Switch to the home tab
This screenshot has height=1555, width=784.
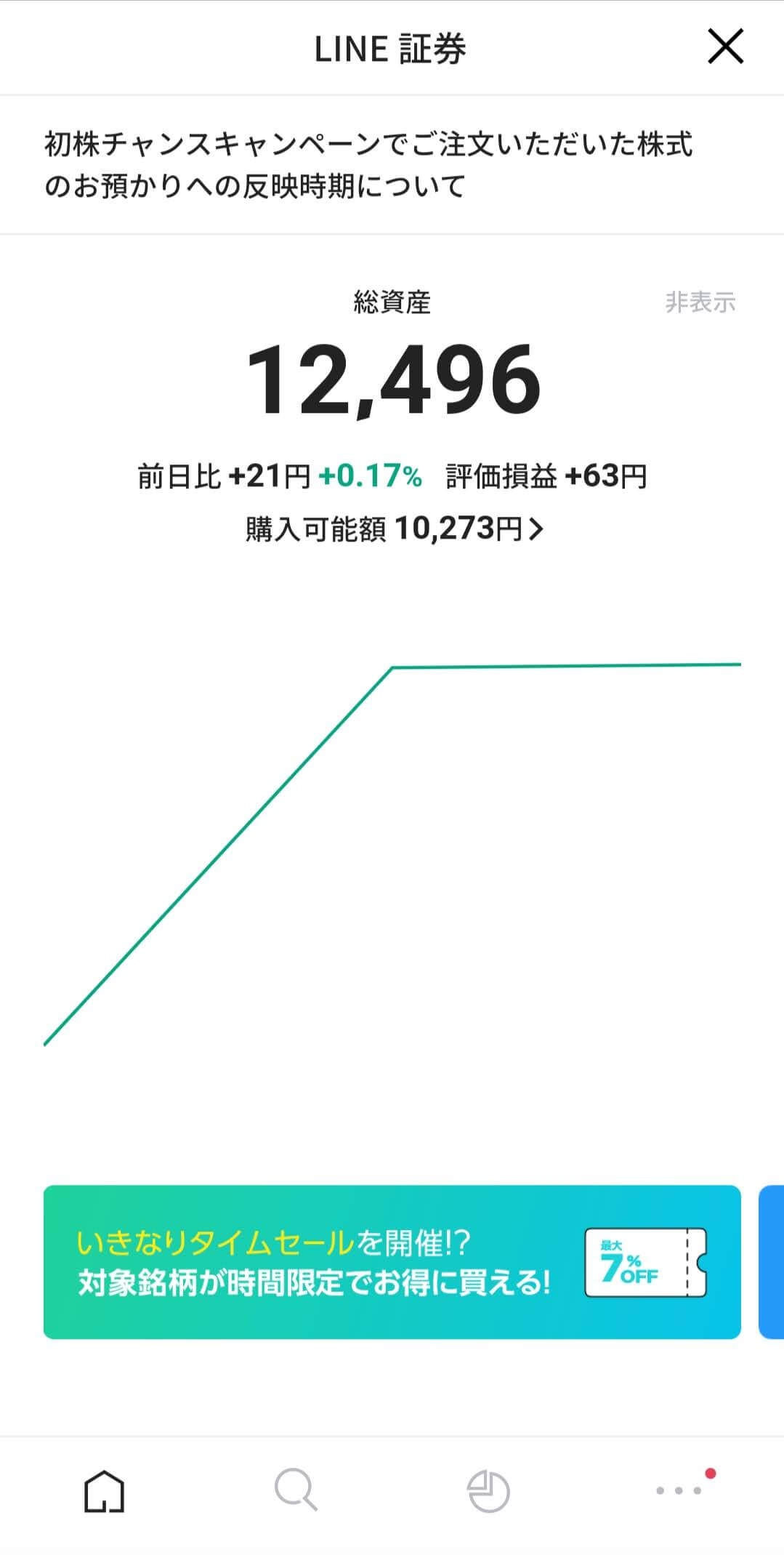105,1491
